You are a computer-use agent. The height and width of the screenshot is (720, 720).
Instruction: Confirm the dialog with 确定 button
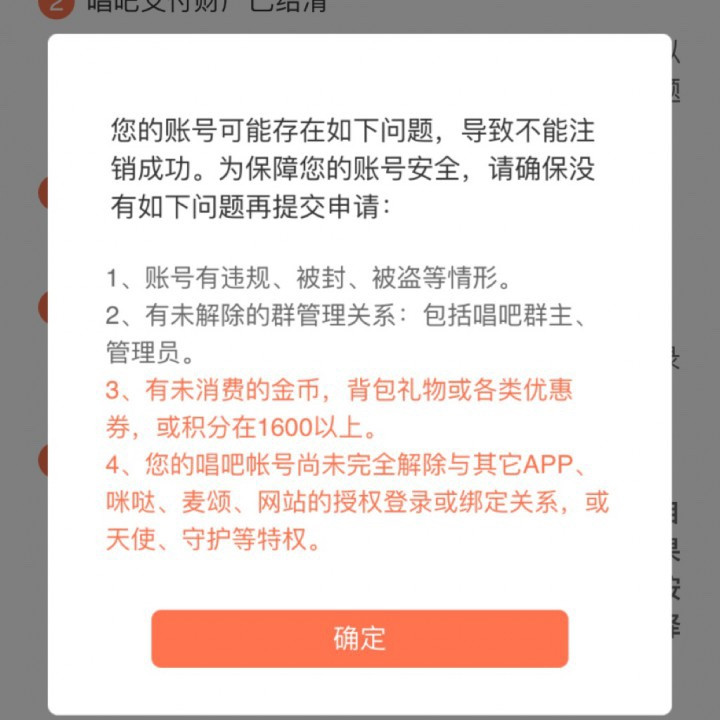click(x=360, y=638)
